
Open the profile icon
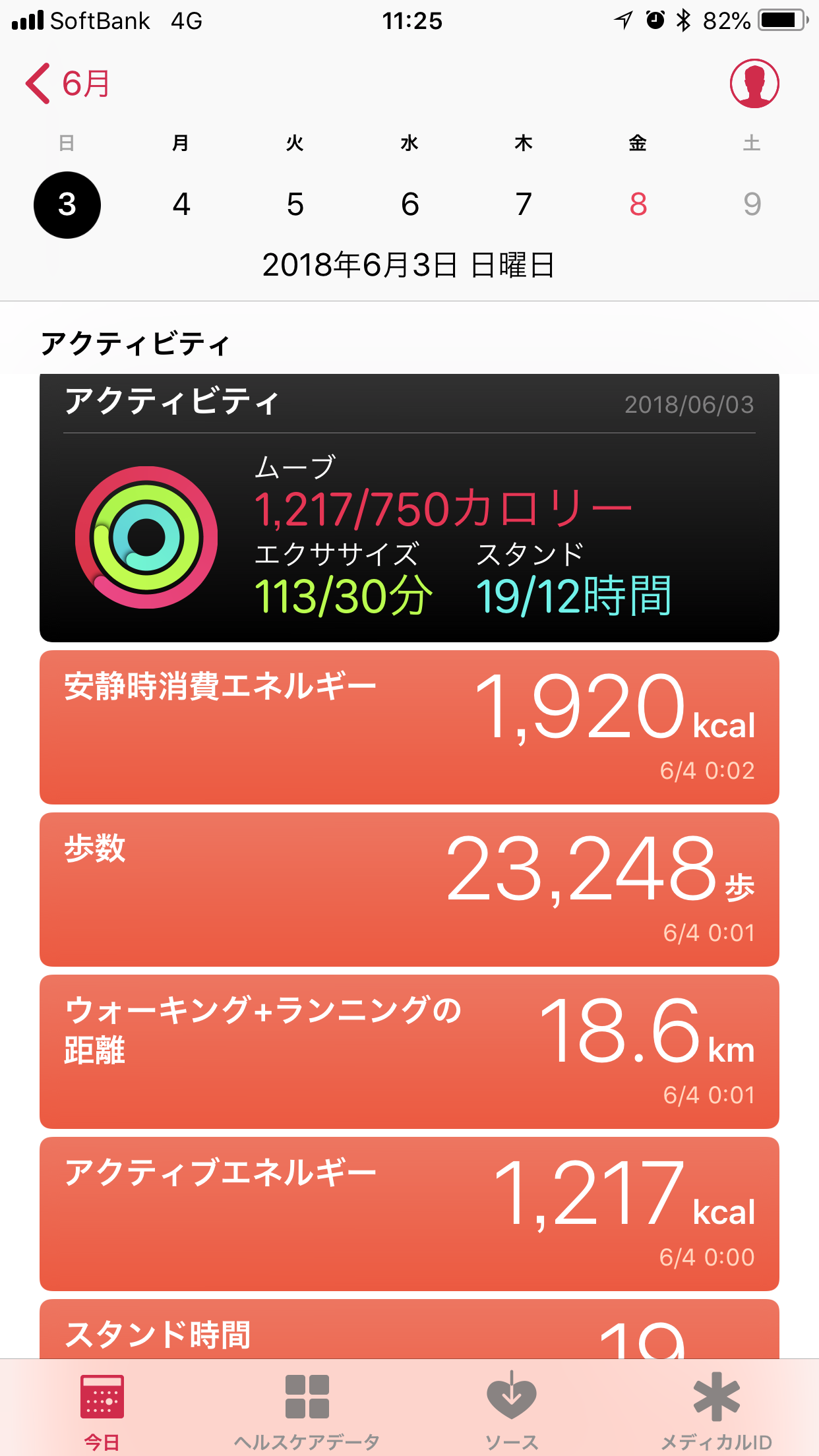(x=754, y=84)
